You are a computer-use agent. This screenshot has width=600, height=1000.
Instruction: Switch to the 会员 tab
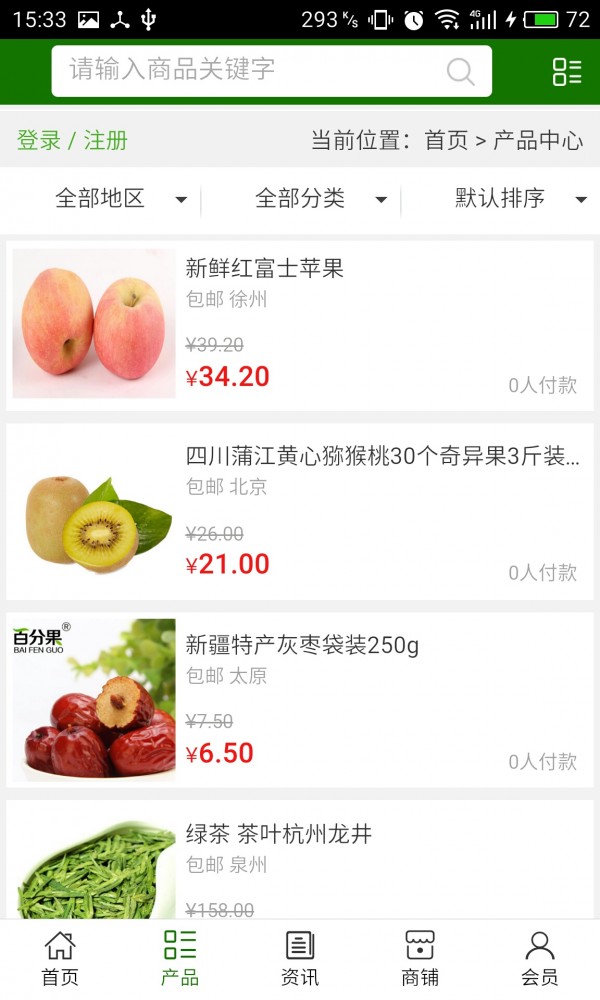pos(540,958)
